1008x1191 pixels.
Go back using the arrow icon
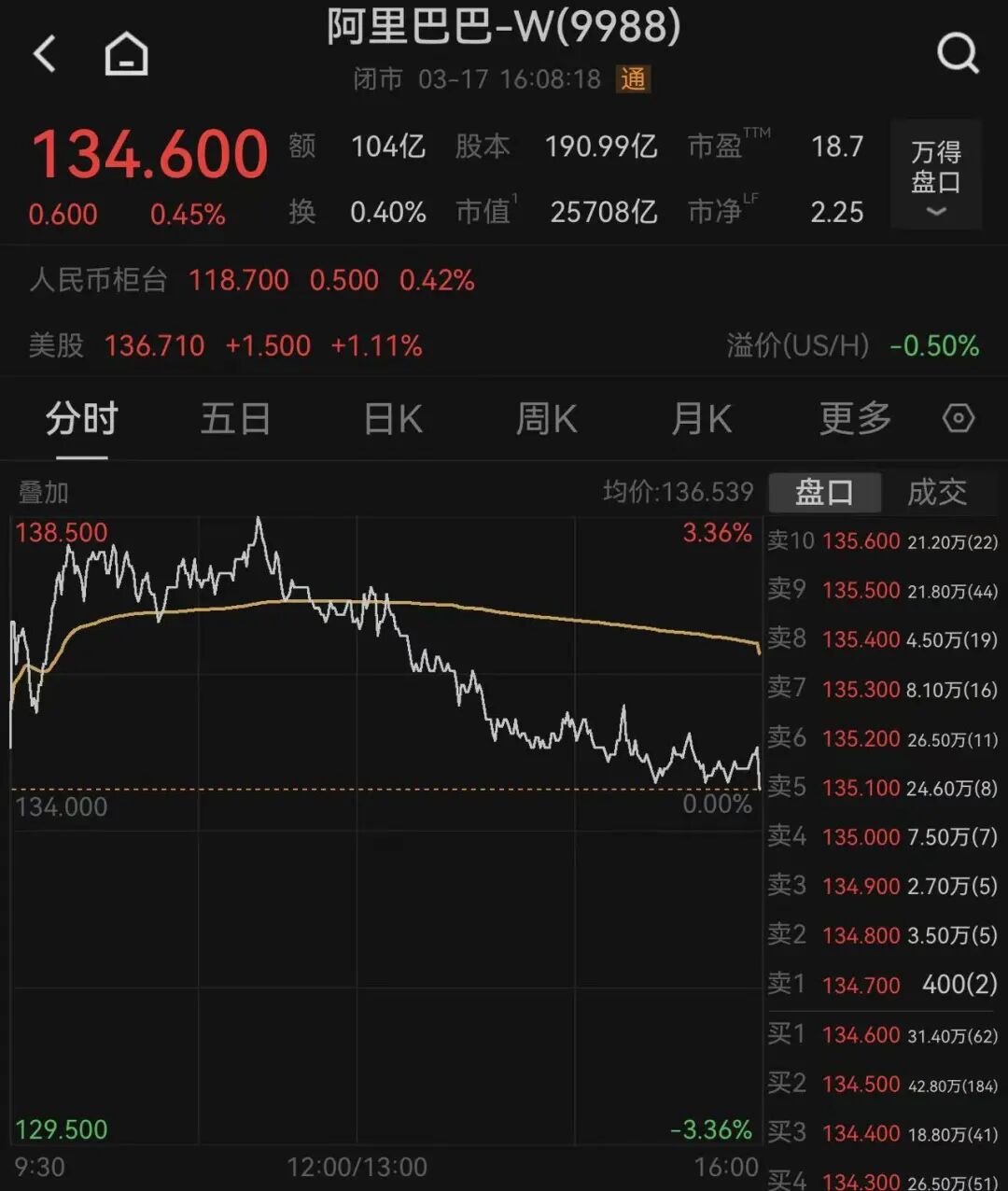point(45,54)
